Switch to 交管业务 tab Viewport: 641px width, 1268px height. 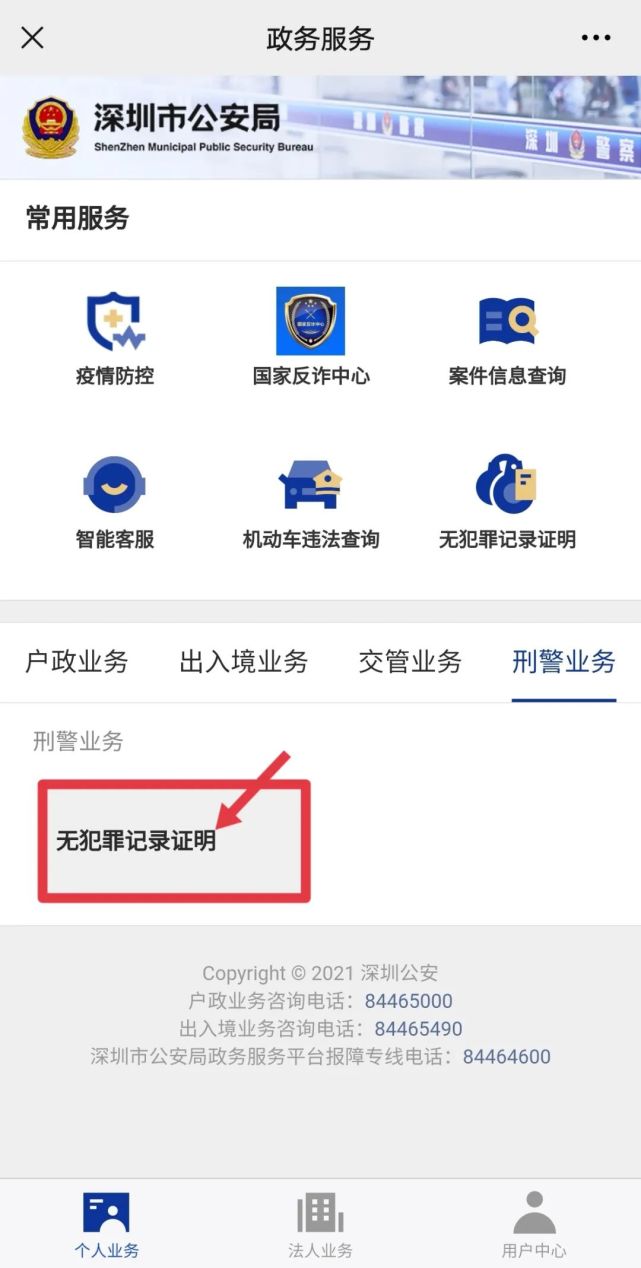tap(410, 661)
